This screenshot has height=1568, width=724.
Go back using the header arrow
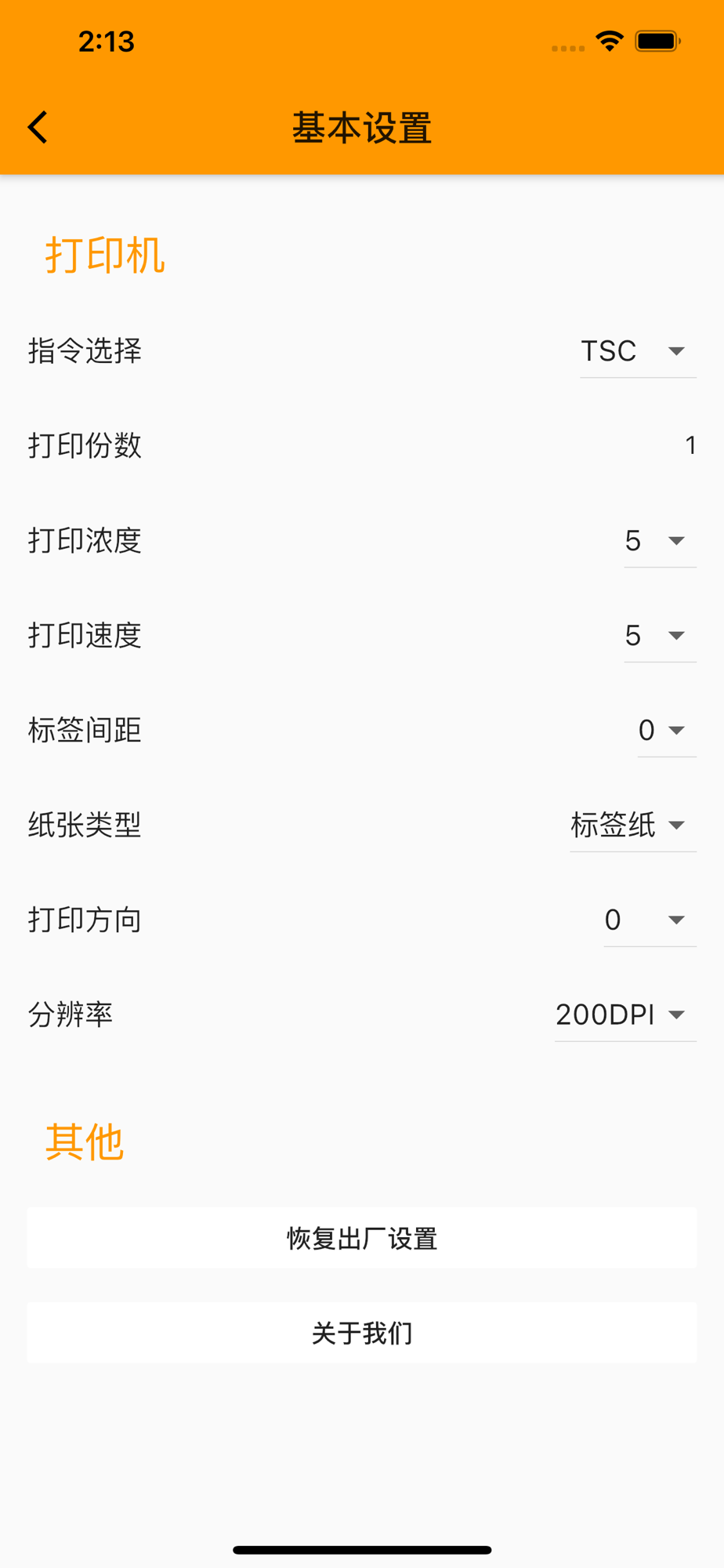click(x=38, y=127)
